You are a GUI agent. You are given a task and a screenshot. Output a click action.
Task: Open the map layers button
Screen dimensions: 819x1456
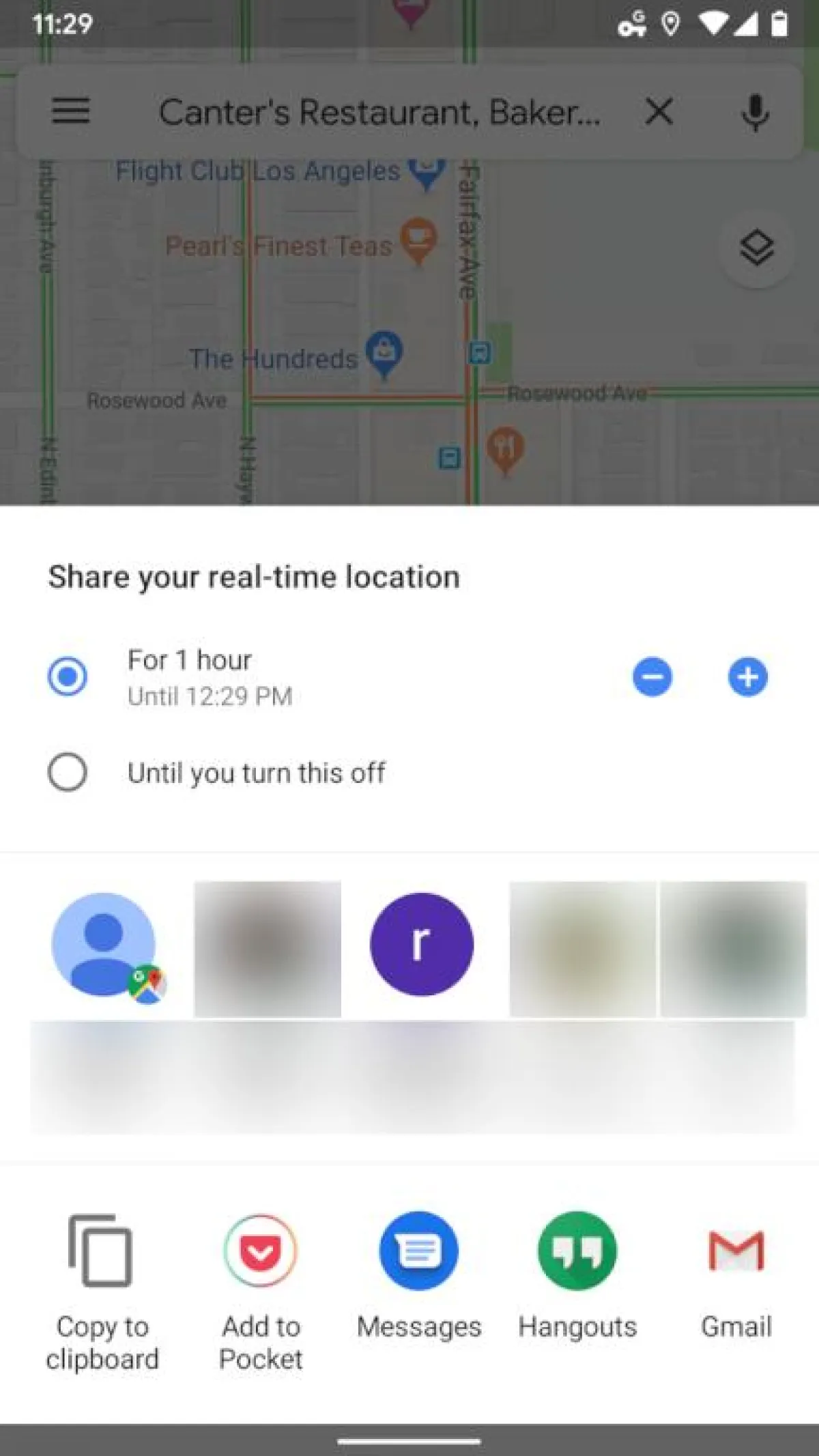tap(756, 248)
